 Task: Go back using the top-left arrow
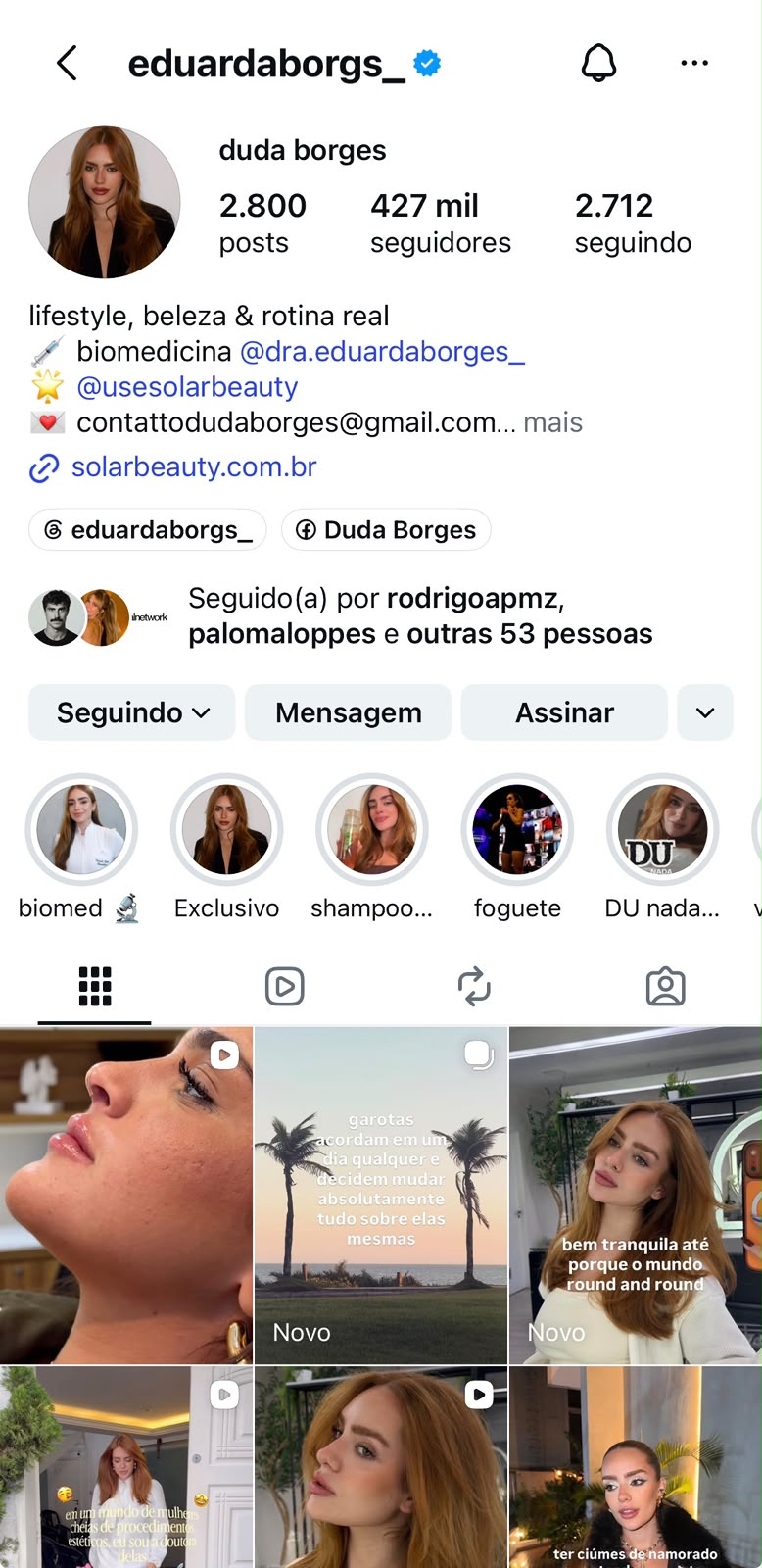[x=67, y=64]
